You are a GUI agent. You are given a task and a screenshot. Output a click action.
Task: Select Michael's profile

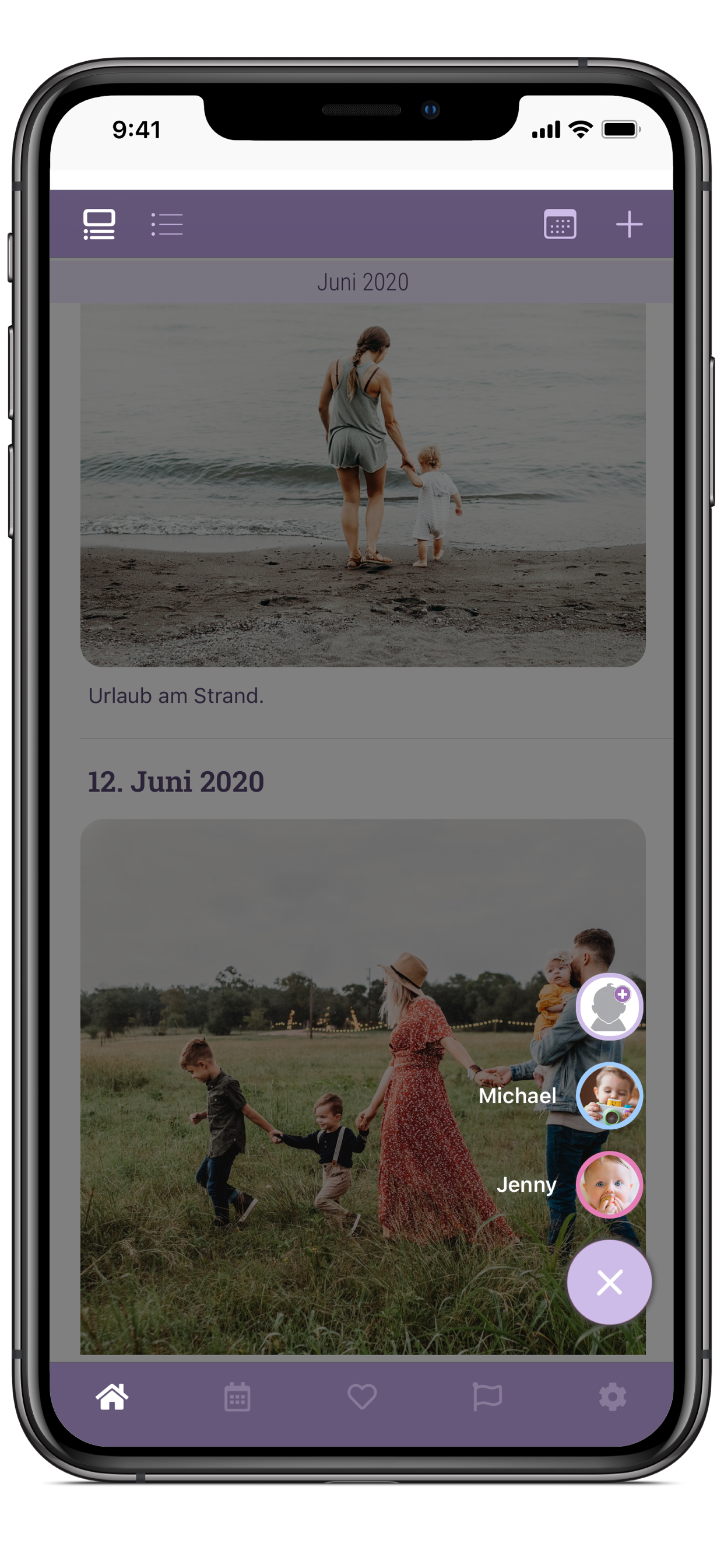click(x=609, y=1095)
